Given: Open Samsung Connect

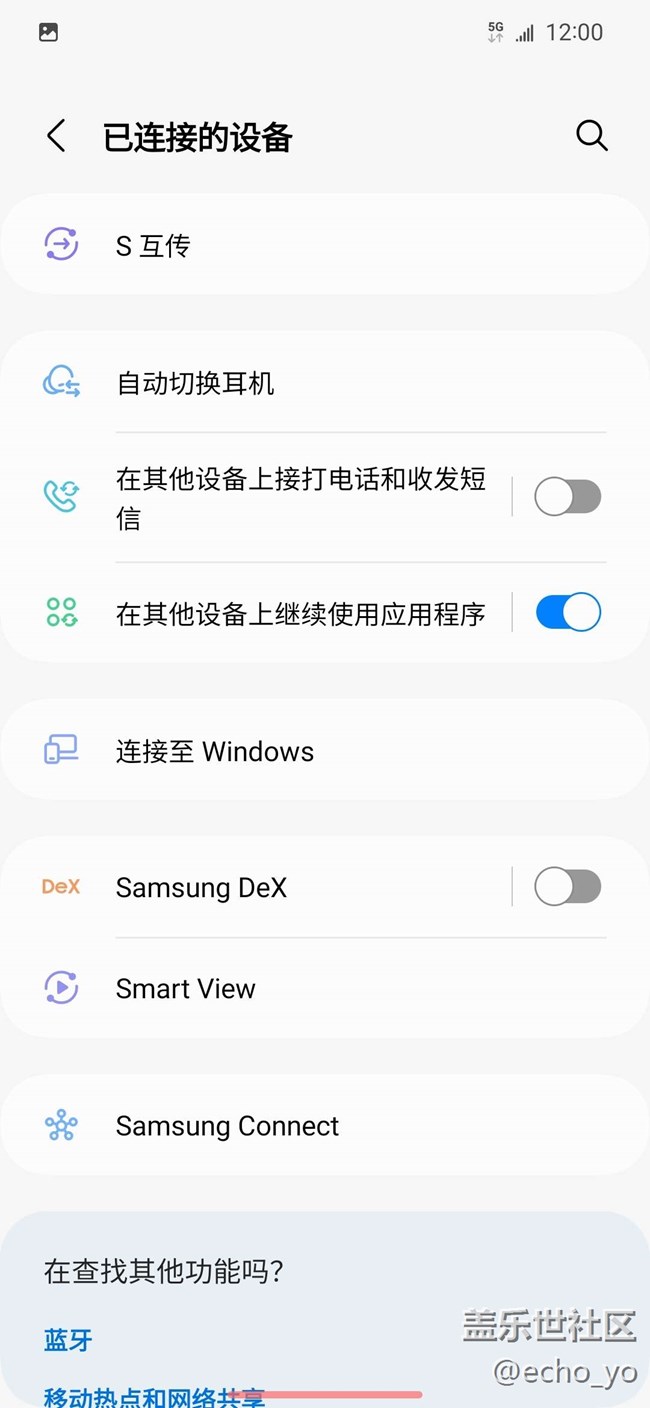Looking at the screenshot, I should click(325, 1126).
